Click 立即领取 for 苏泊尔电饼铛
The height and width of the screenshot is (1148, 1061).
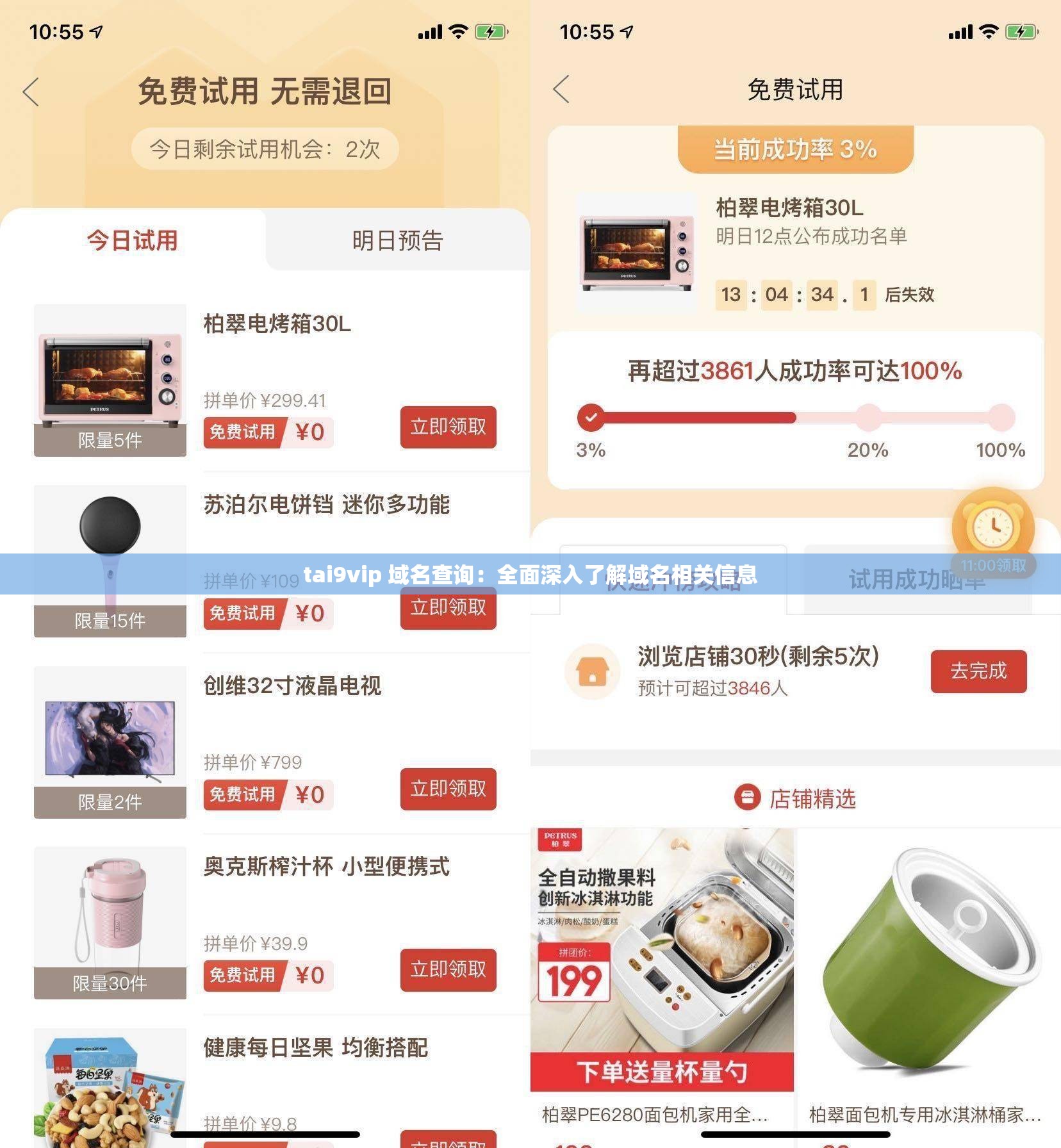coord(448,609)
